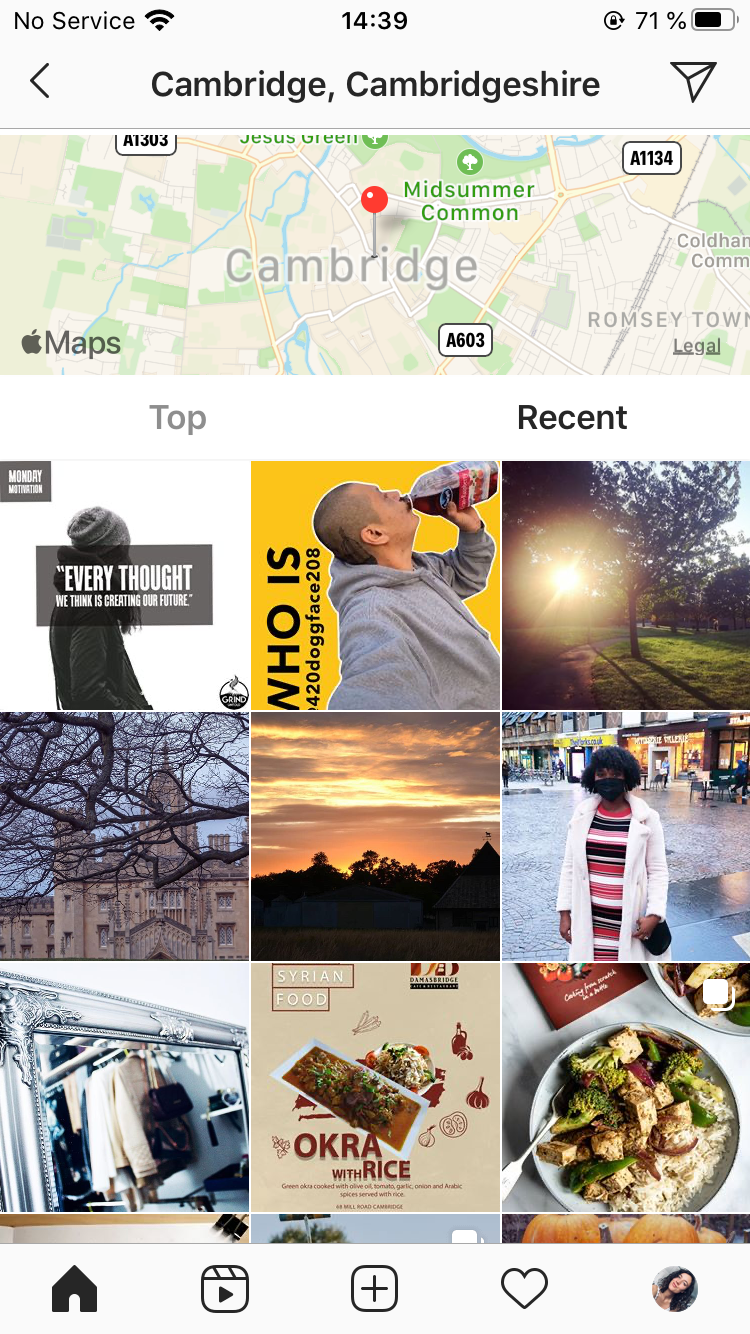Open the Legal link on the map
750x1334 pixels.
click(x=696, y=346)
